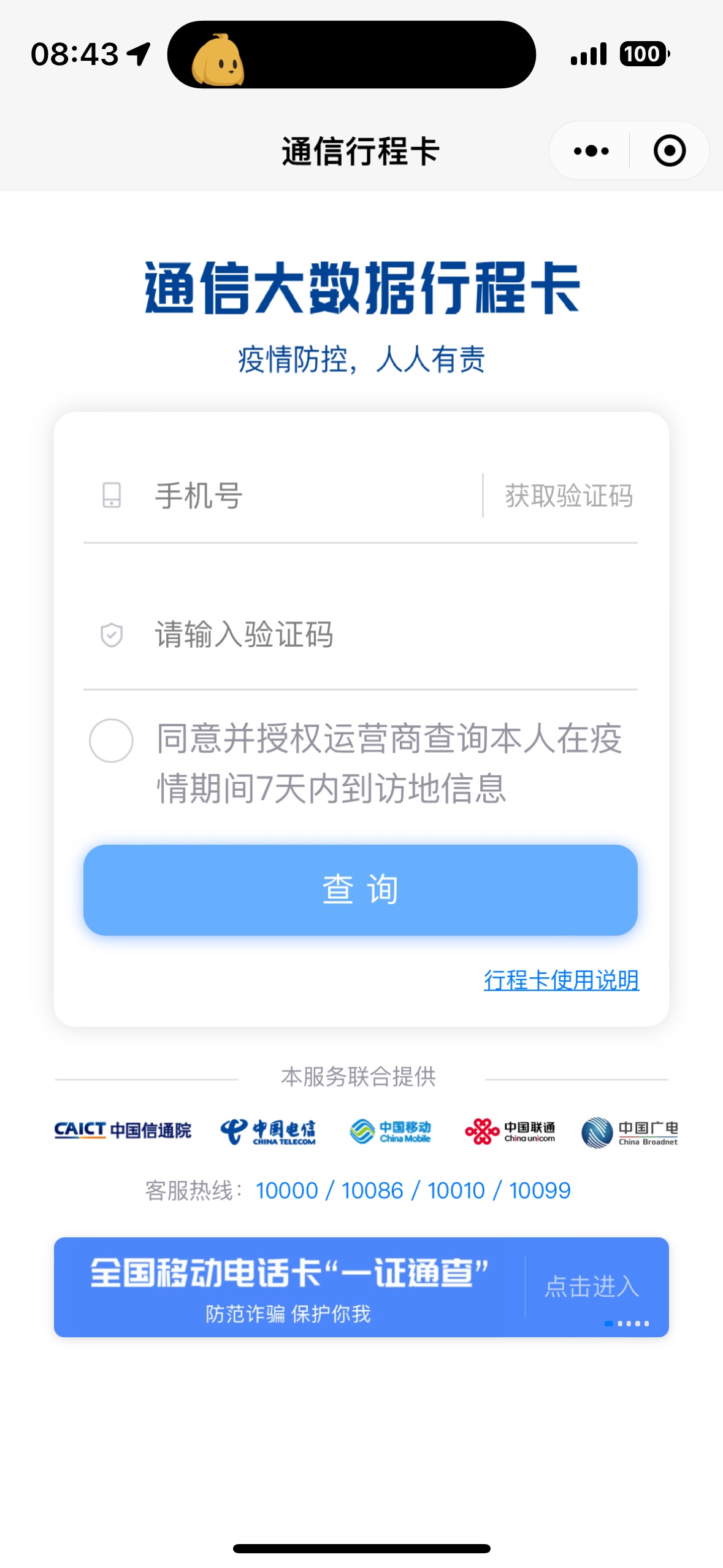This screenshot has height=1568, width=723.
Task: Click the mini-program exit capsule button
Action: [668, 150]
